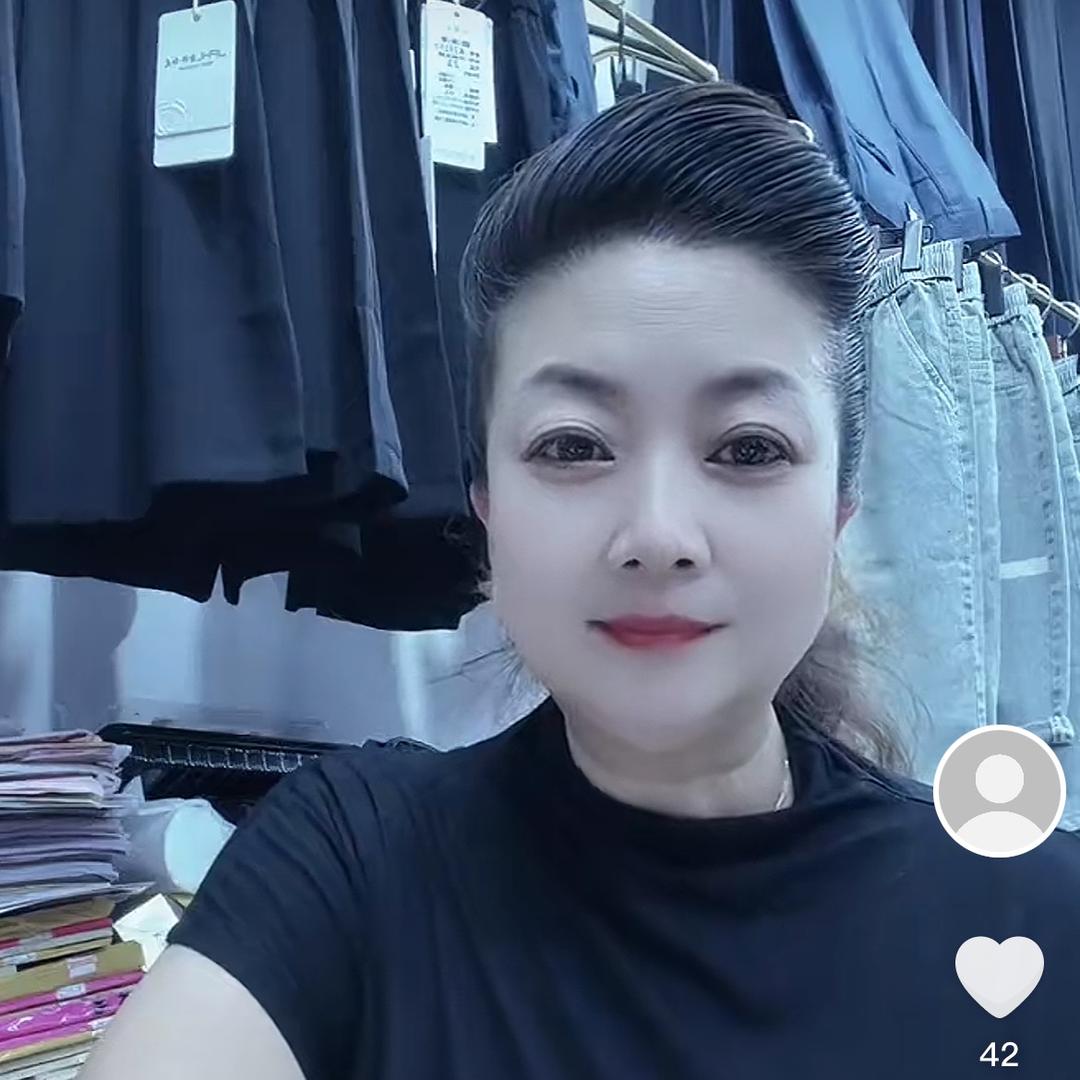Open the creator's profile avatar
1080x1080 pixels.
[999, 791]
